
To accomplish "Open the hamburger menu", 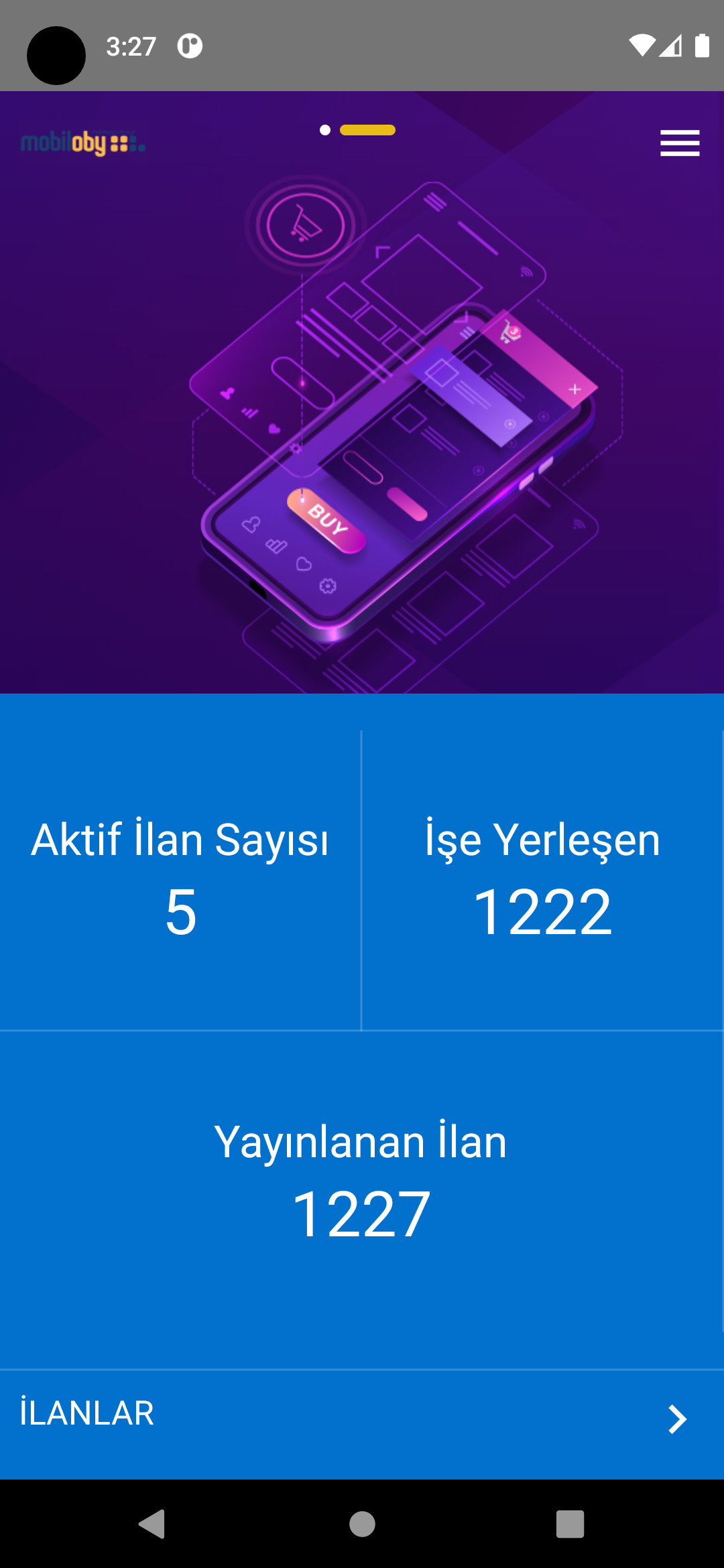I will [680, 143].
